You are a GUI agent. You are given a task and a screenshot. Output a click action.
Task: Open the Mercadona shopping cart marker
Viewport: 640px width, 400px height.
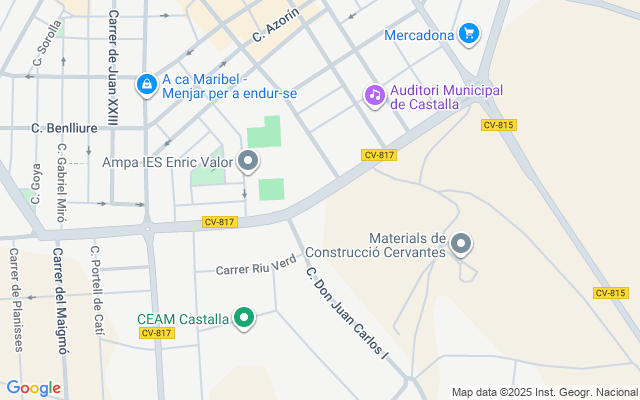pyautogui.click(x=469, y=34)
